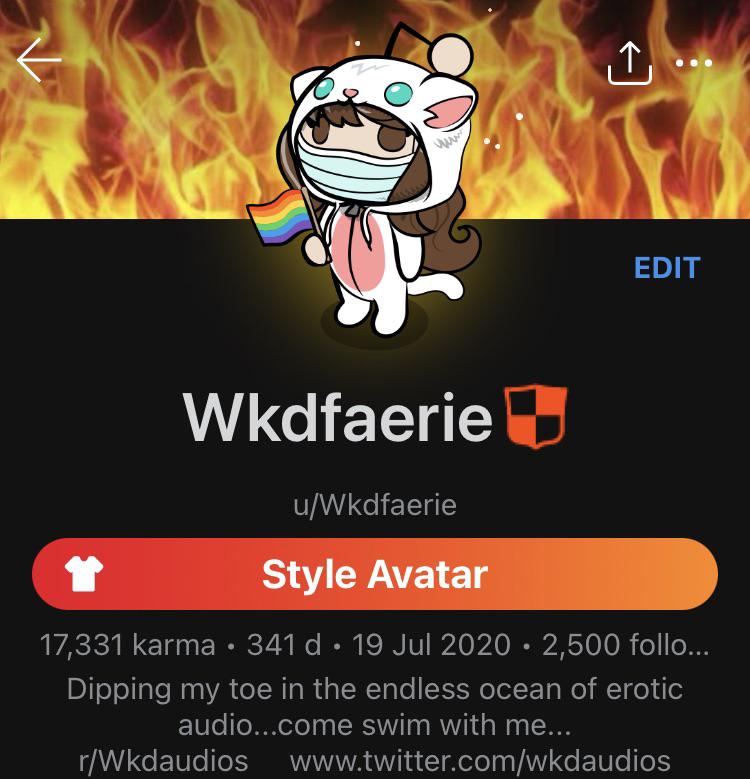Open the three-dot overflow menu
The width and height of the screenshot is (750, 779).
coord(694,62)
